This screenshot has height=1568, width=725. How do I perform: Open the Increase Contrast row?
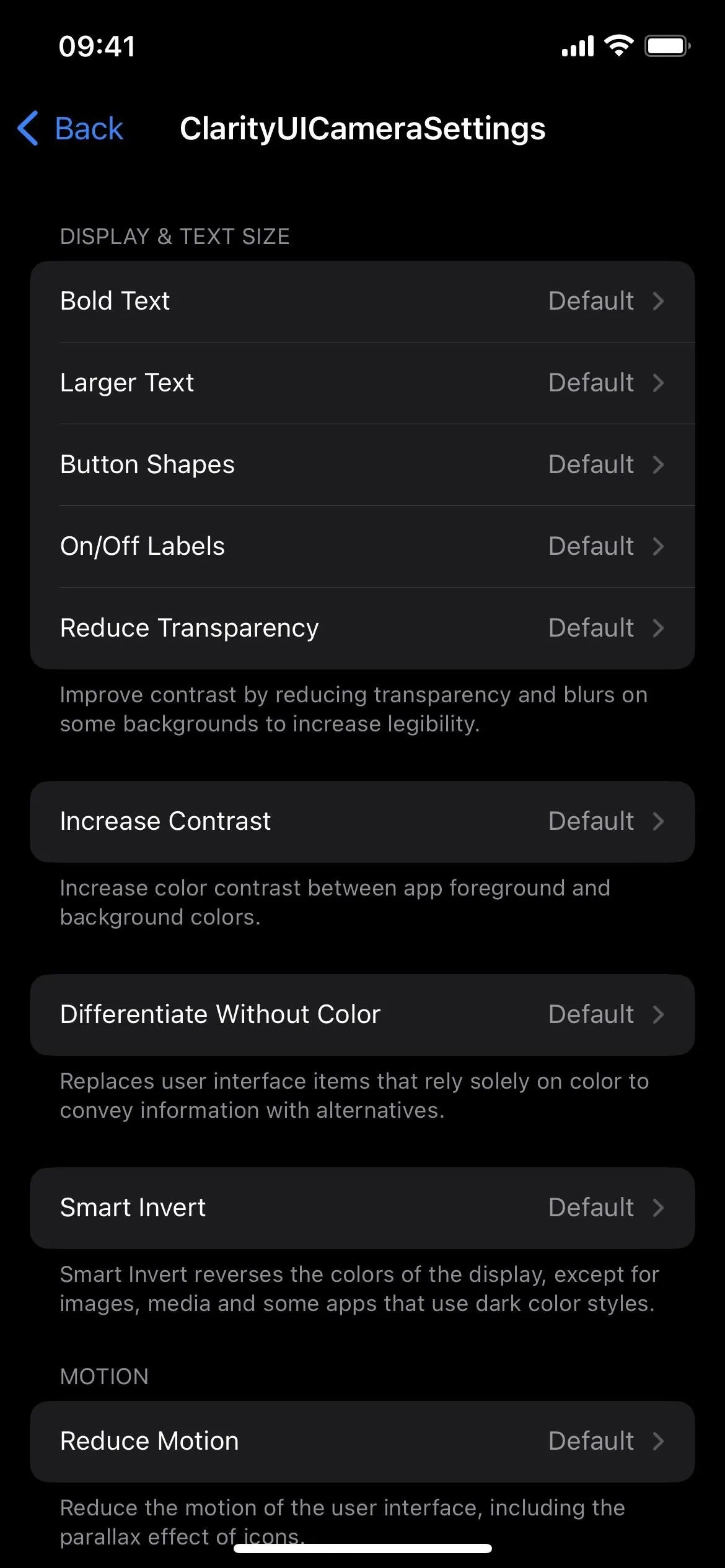pyautogui.click(x=362, y=821)
